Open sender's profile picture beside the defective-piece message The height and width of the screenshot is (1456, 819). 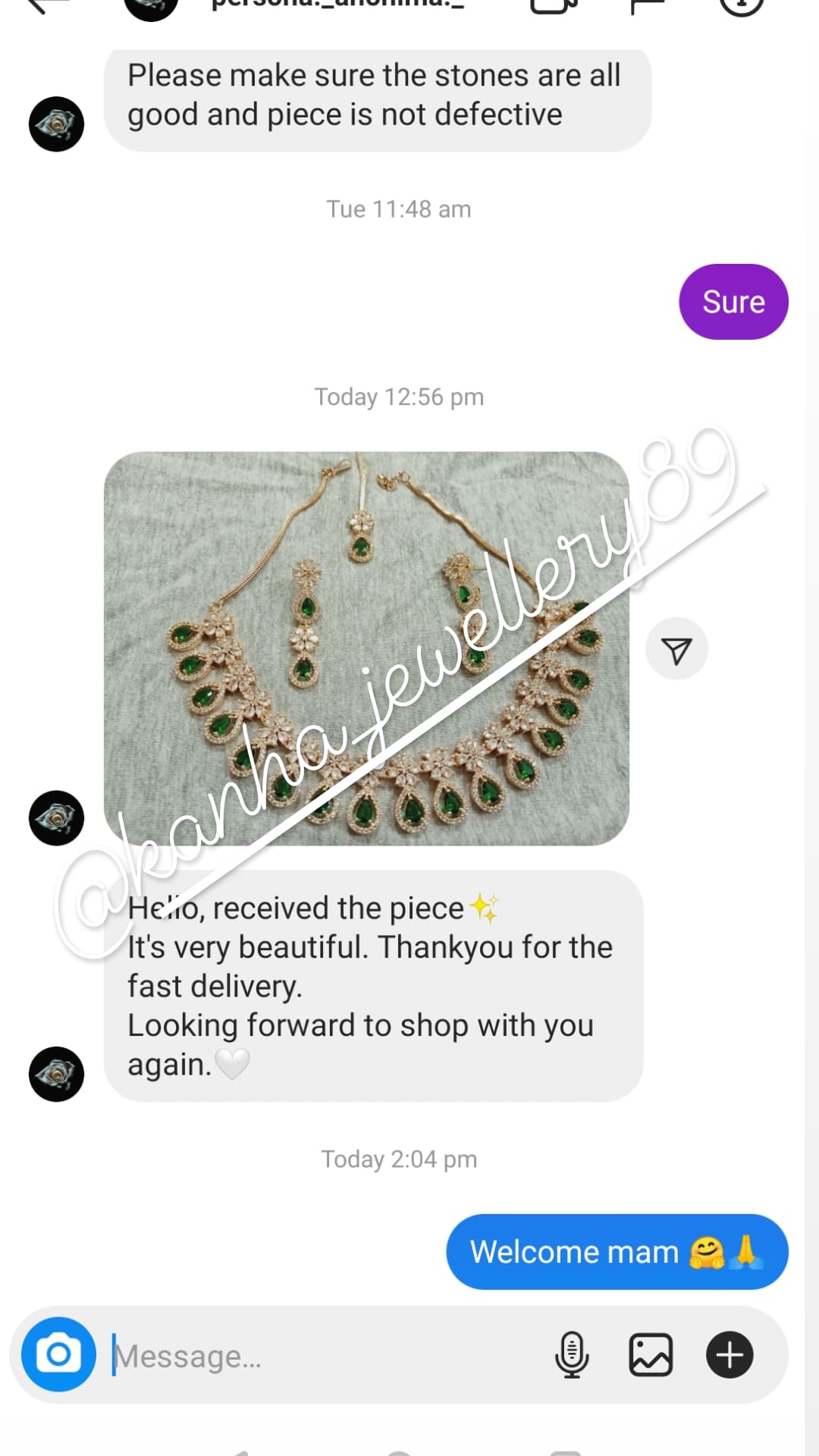(56, 124)
